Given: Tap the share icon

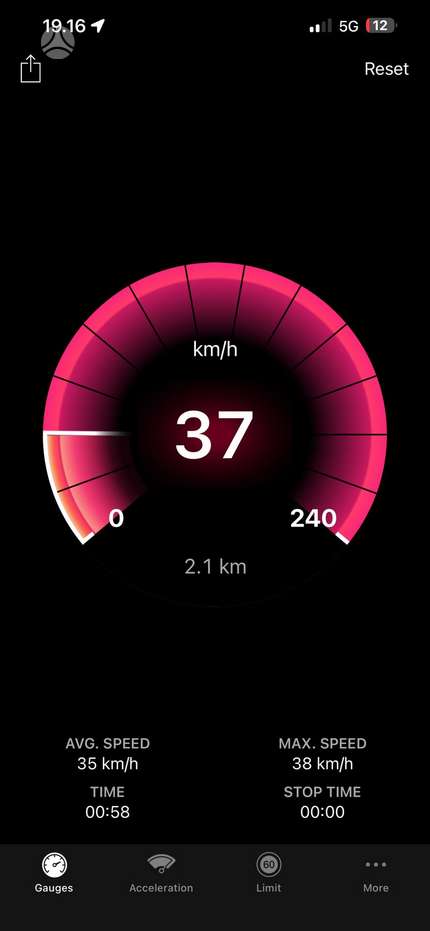Looking at the screenshot, I should [x=31, y=69].
